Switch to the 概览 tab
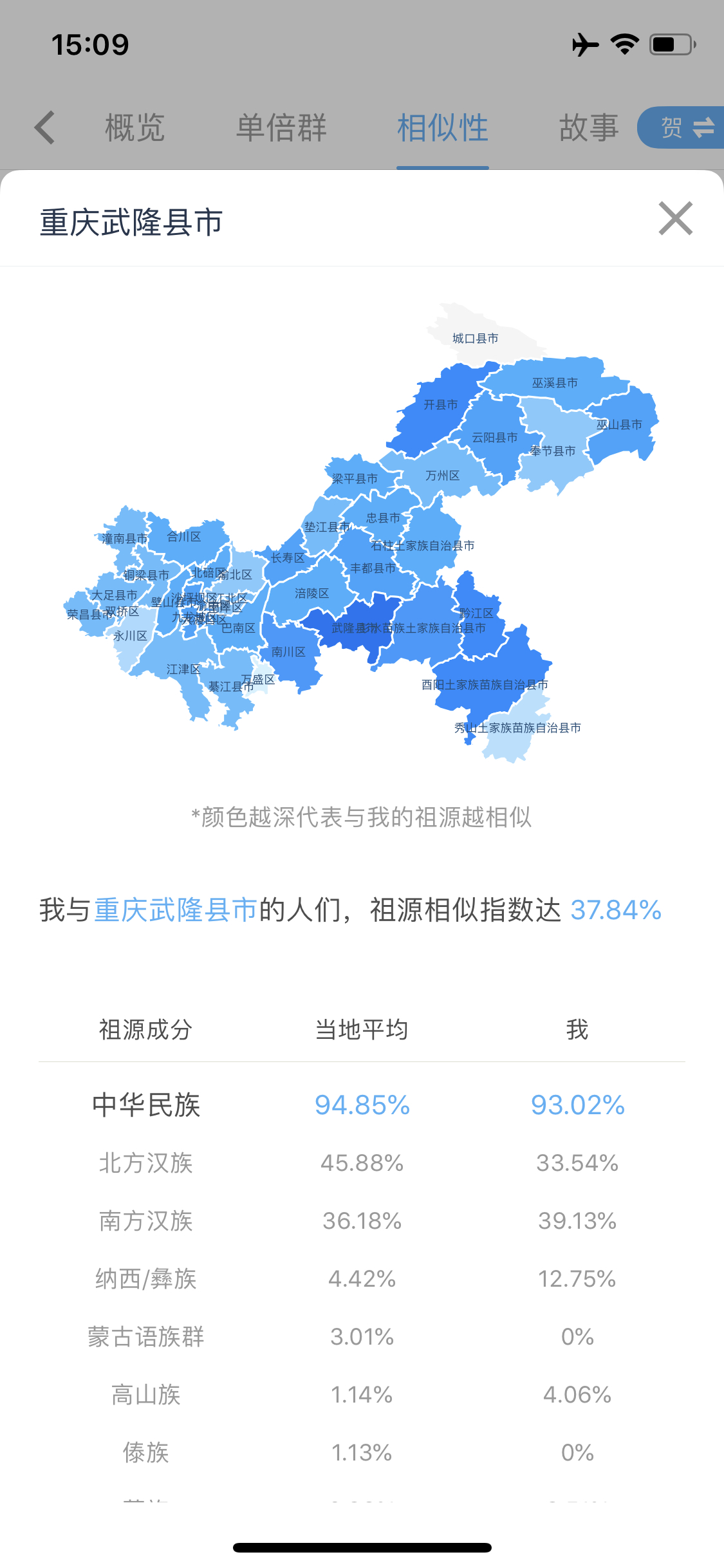Viewport: 724px width, 1568px height. tap(135, 127)
